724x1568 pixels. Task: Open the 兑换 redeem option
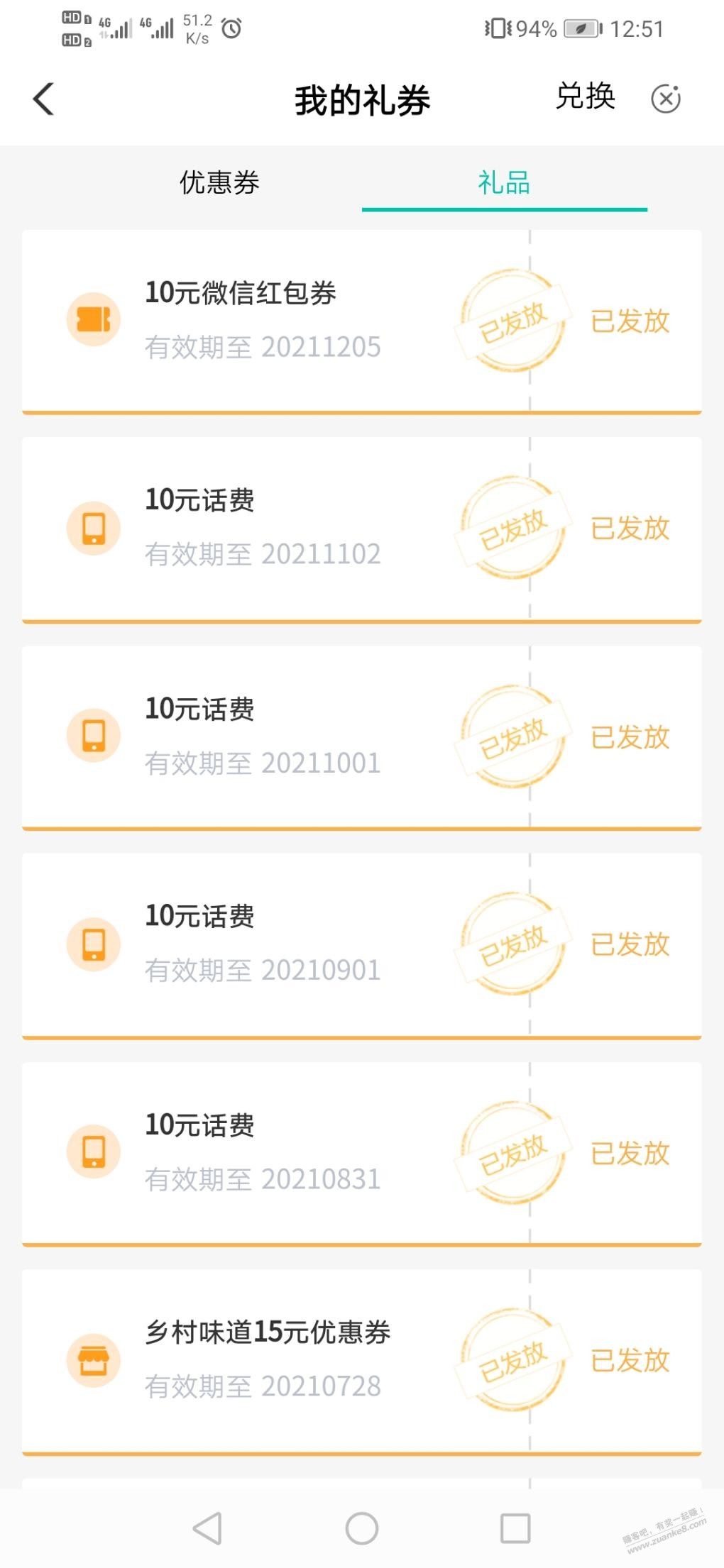585,97
